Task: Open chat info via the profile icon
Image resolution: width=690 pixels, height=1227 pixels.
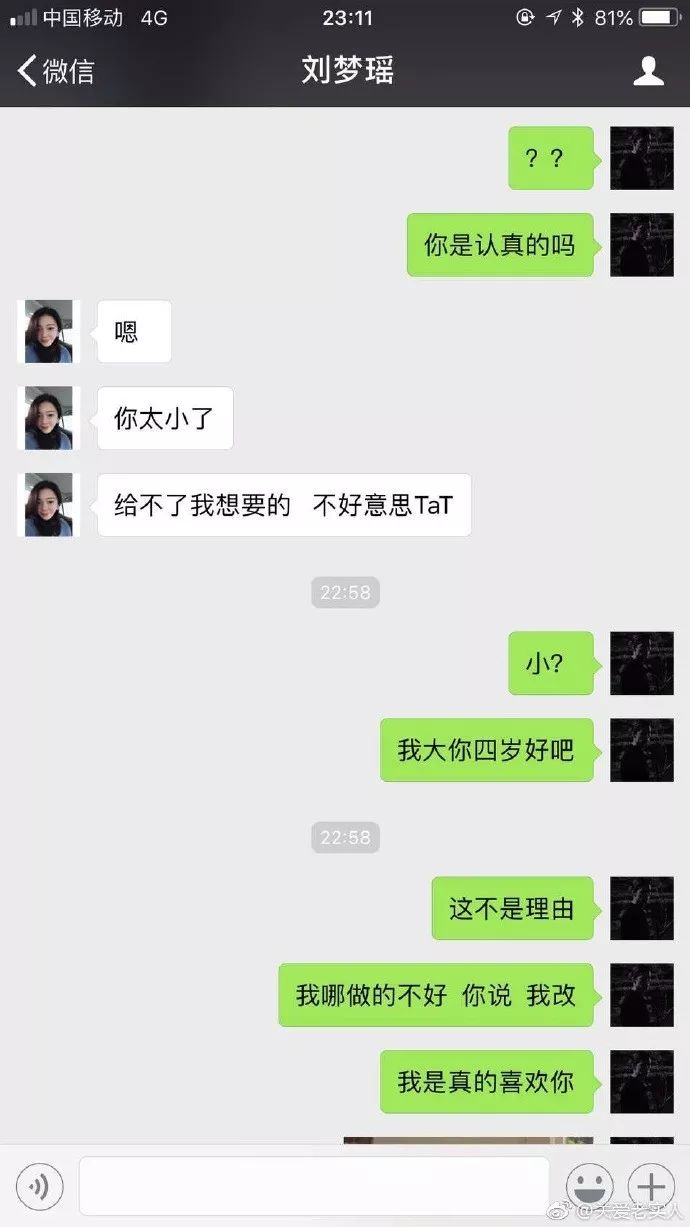Action: pos(648,71)
